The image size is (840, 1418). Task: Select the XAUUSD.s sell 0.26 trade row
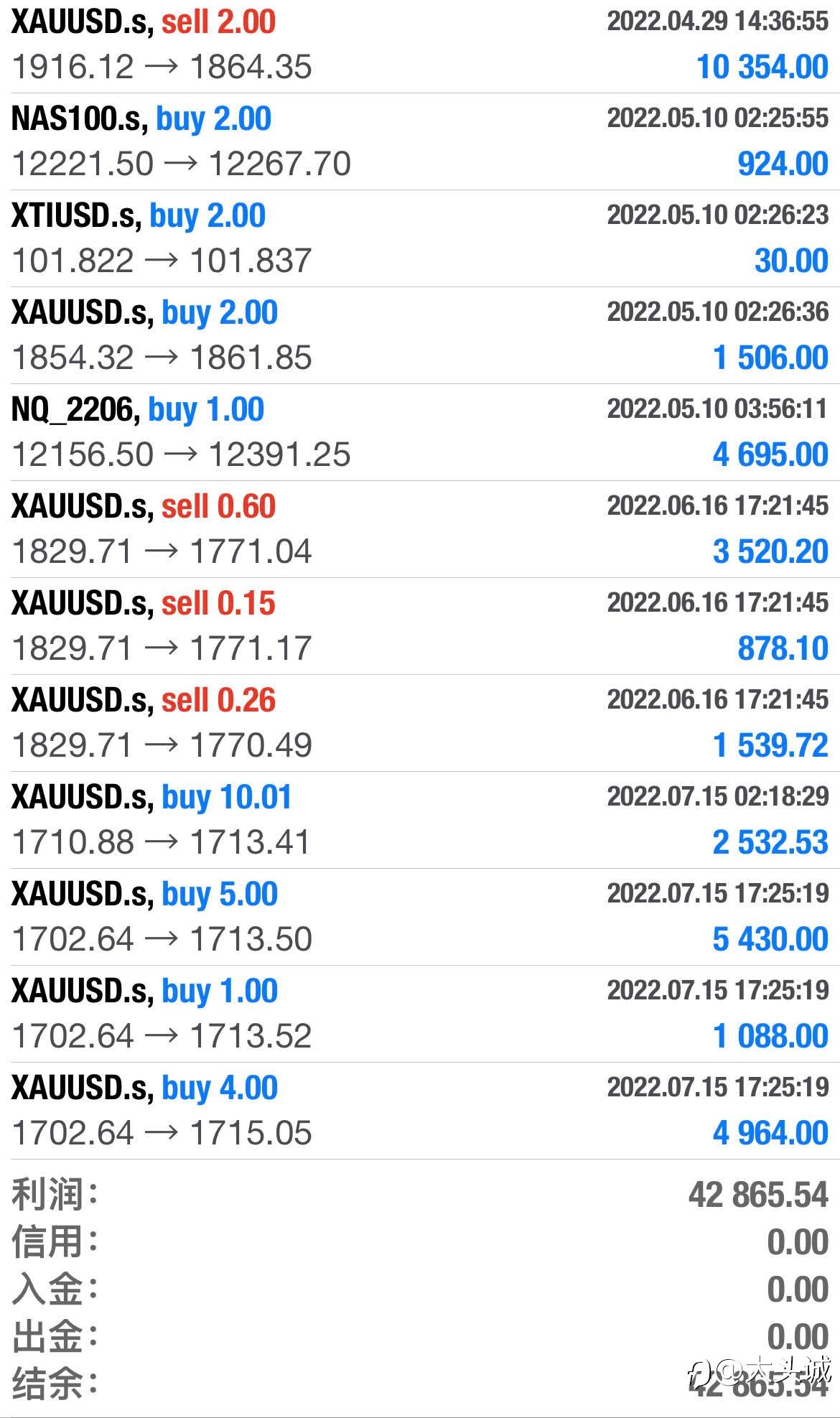(420, 723)
